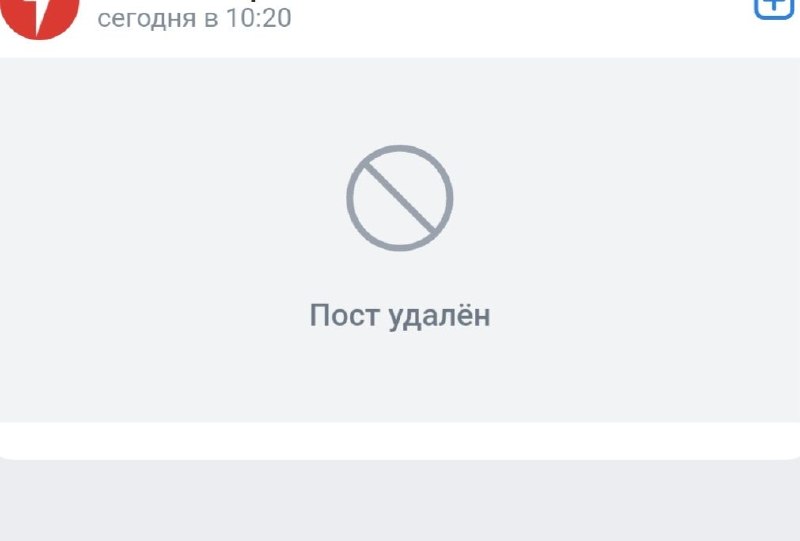
Task: Subscribe using the blue plus icon
Action: coord(772,7)
